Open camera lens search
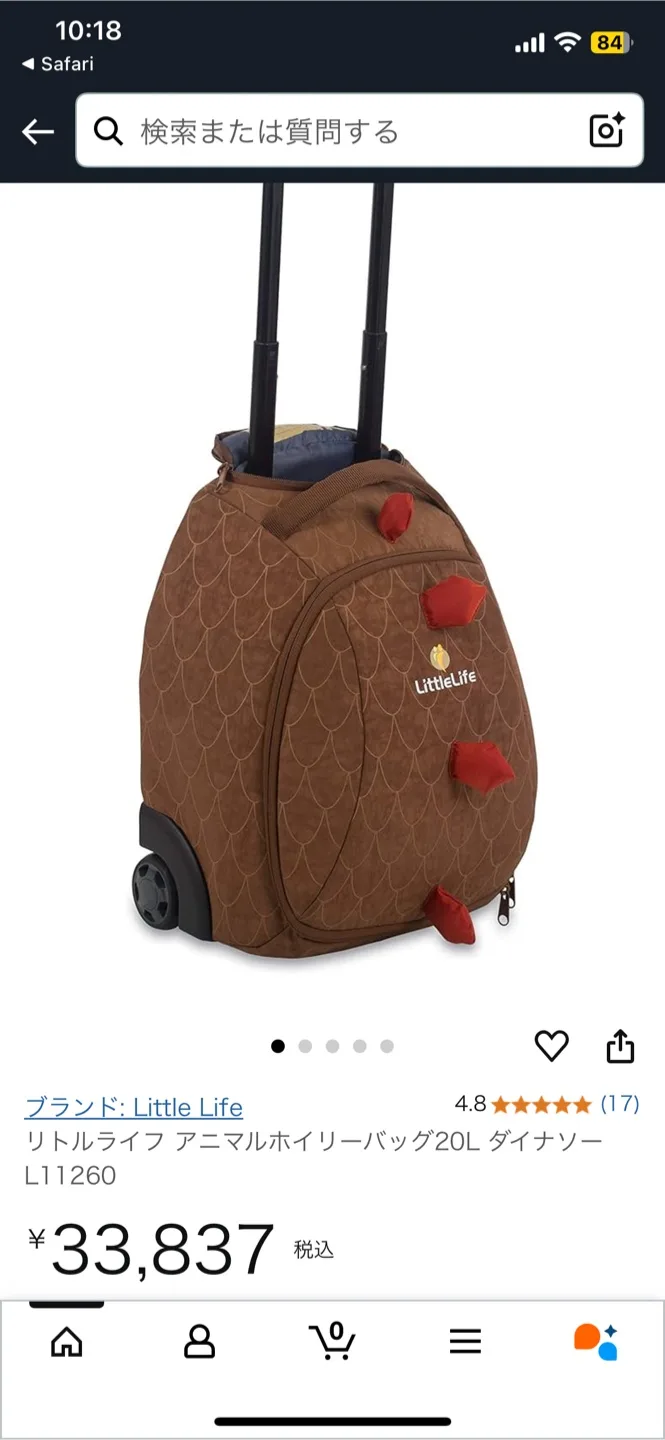 click(x=606, y=131)
